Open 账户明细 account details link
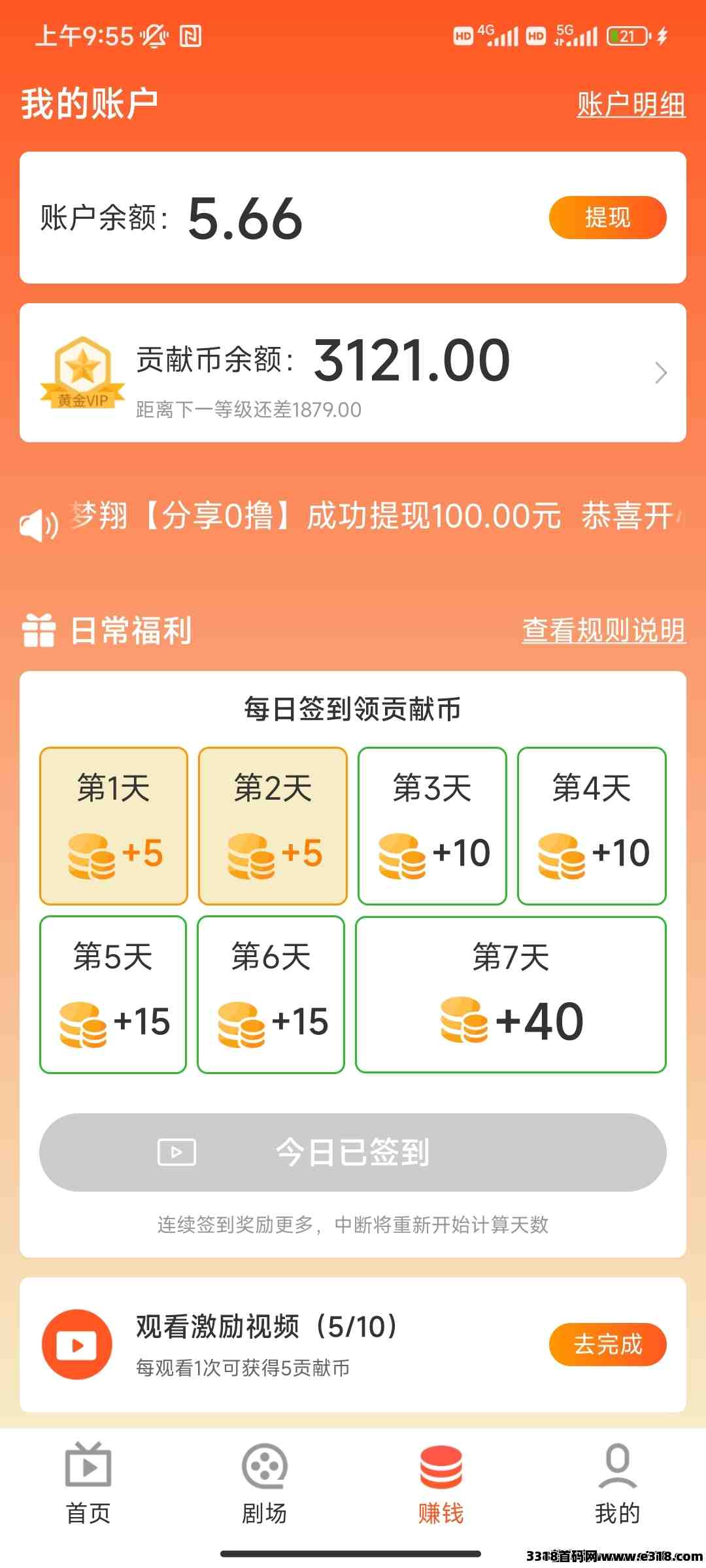The width and height of the screenshot is (706, 1568). click(x=631, y=105)
